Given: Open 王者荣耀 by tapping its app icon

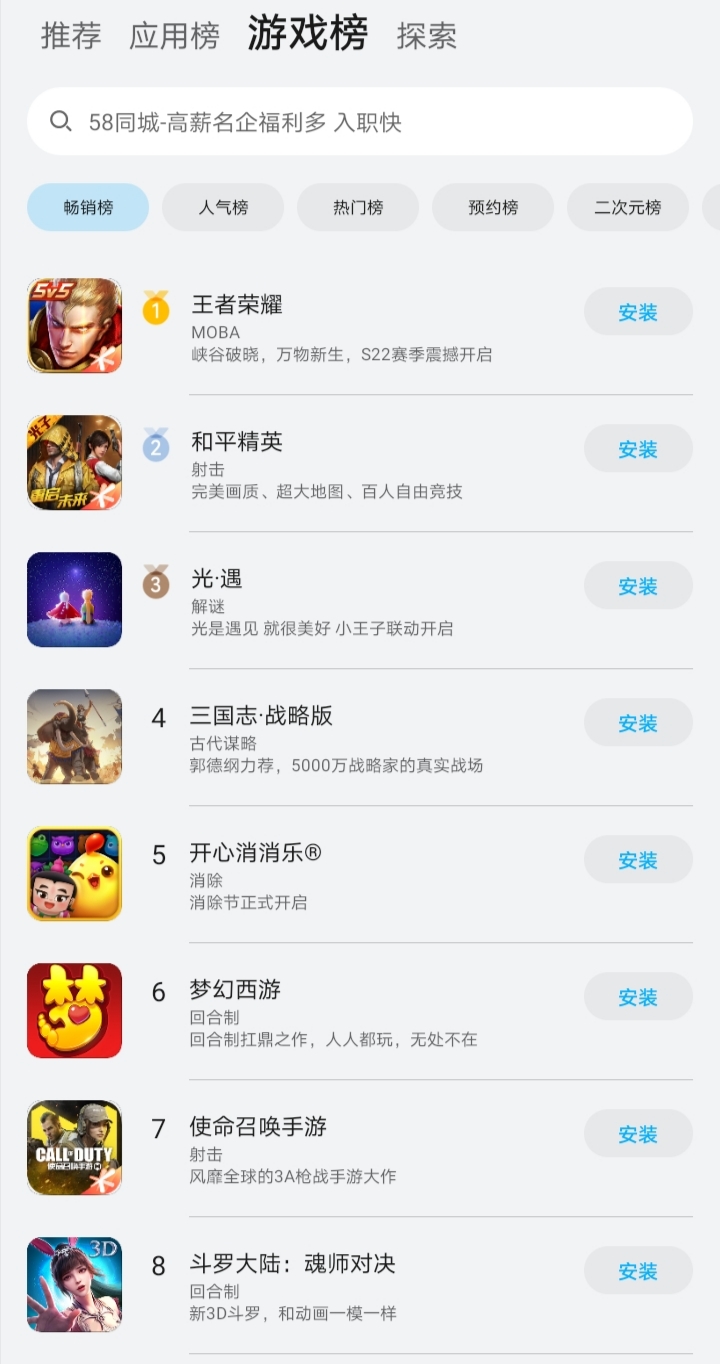Looking at the screenshot, I should (x=74, y=325).
